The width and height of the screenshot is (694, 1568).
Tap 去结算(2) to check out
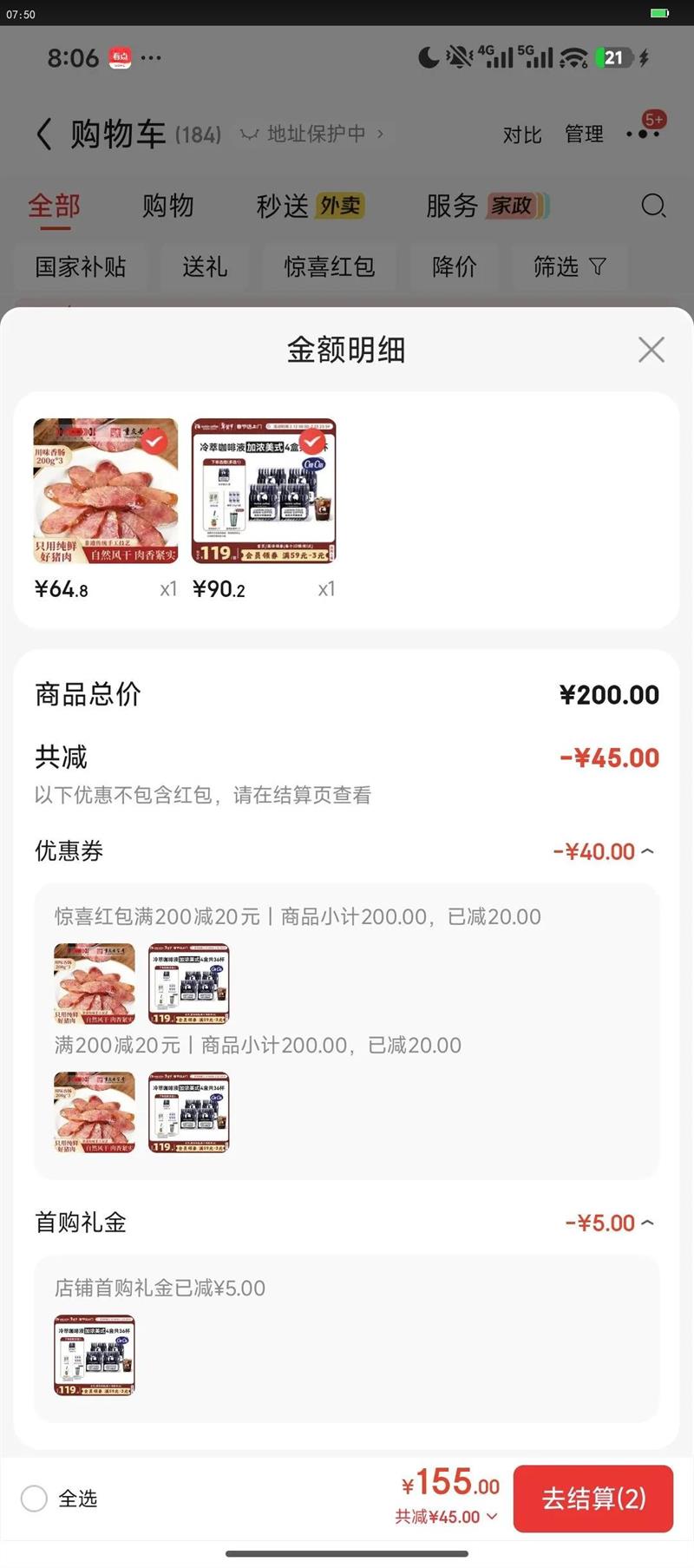tap(593, 1498)
